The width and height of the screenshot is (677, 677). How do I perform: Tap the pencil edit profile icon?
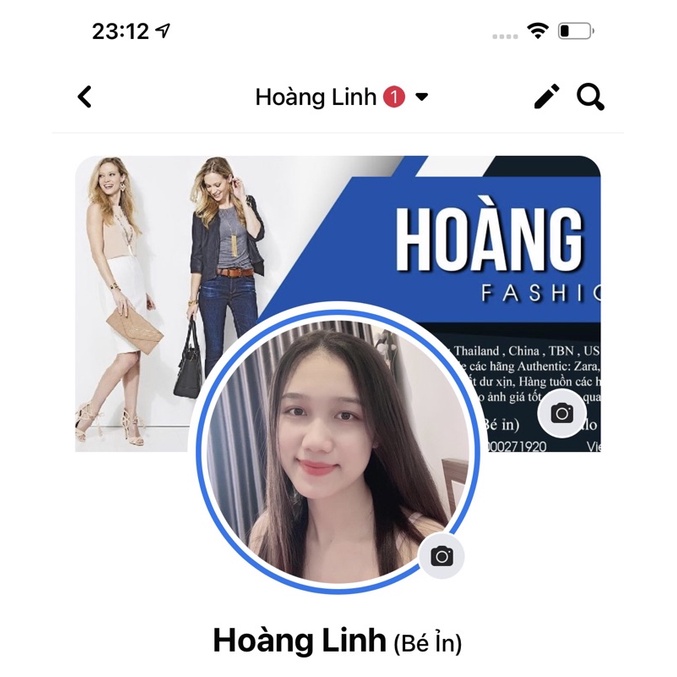546,97
